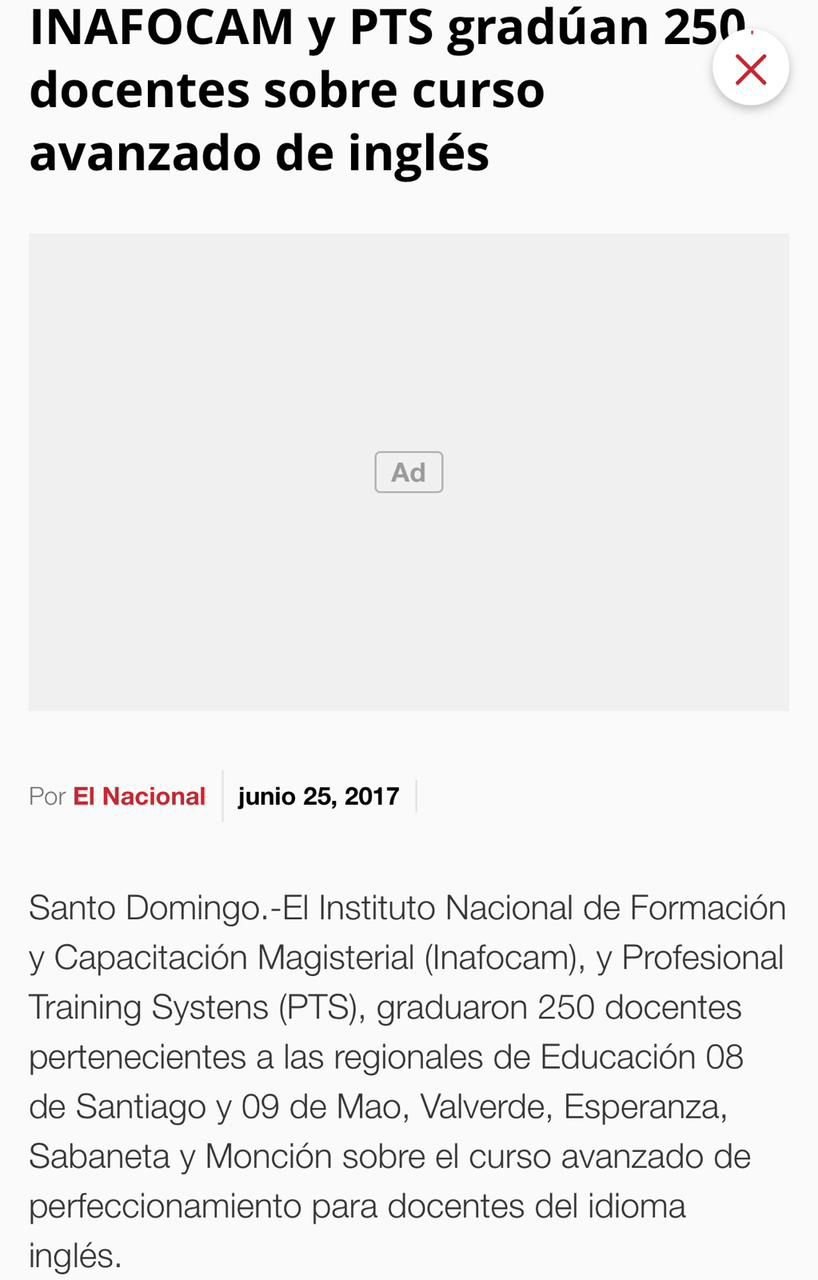This screenshot has height=1280, width=818.
Task: Tap the Ad placeholder banner
Action: click(408, 472)
